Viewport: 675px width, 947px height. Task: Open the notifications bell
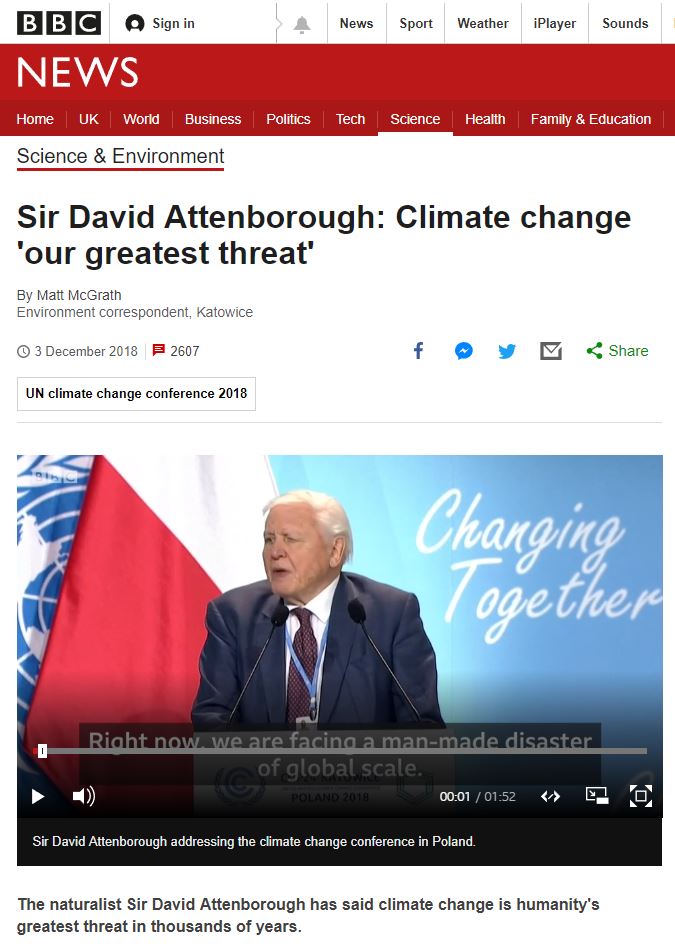(301, 24)
